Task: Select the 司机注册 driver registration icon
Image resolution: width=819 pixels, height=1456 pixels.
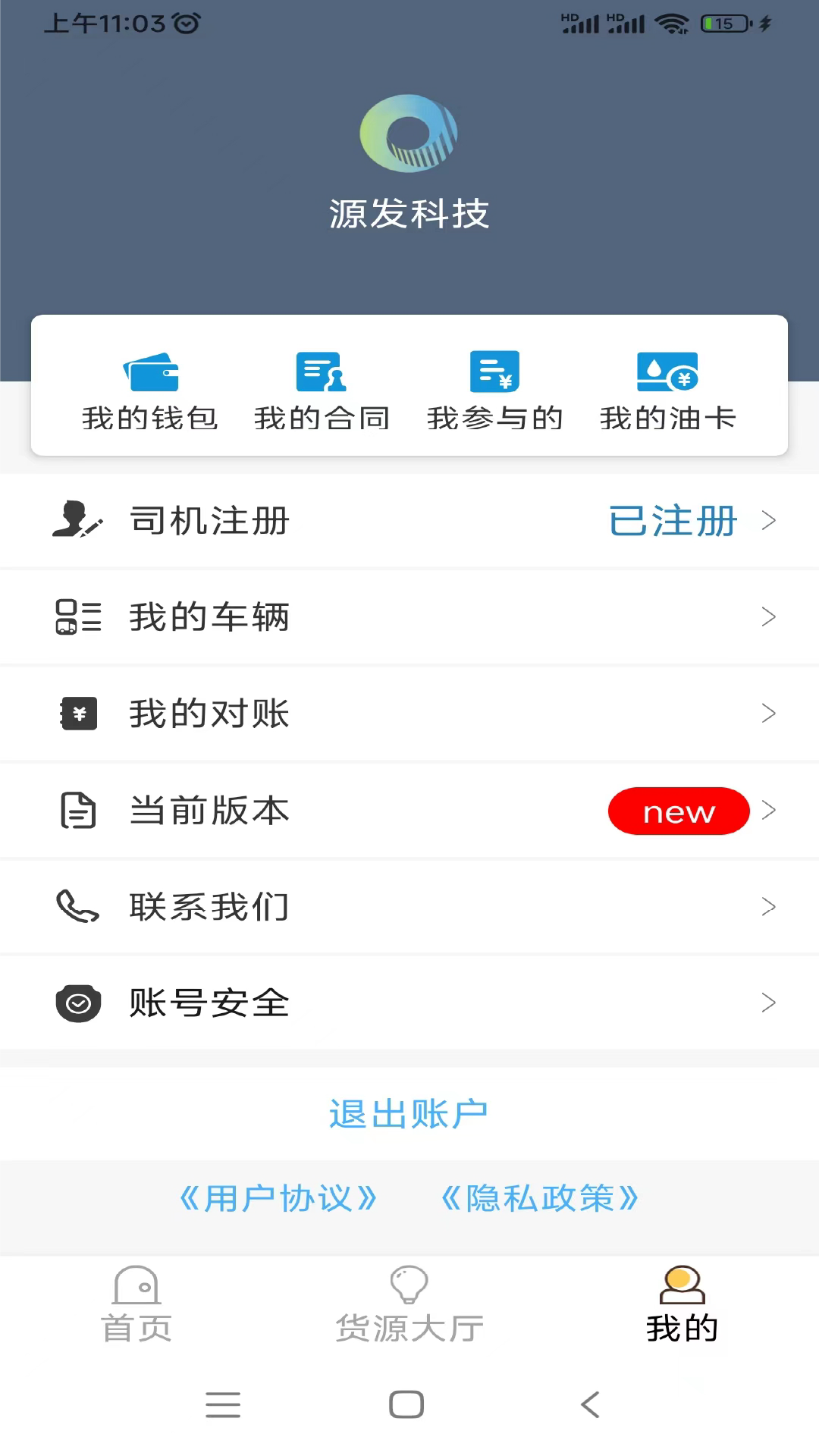Action: [77, 520]
